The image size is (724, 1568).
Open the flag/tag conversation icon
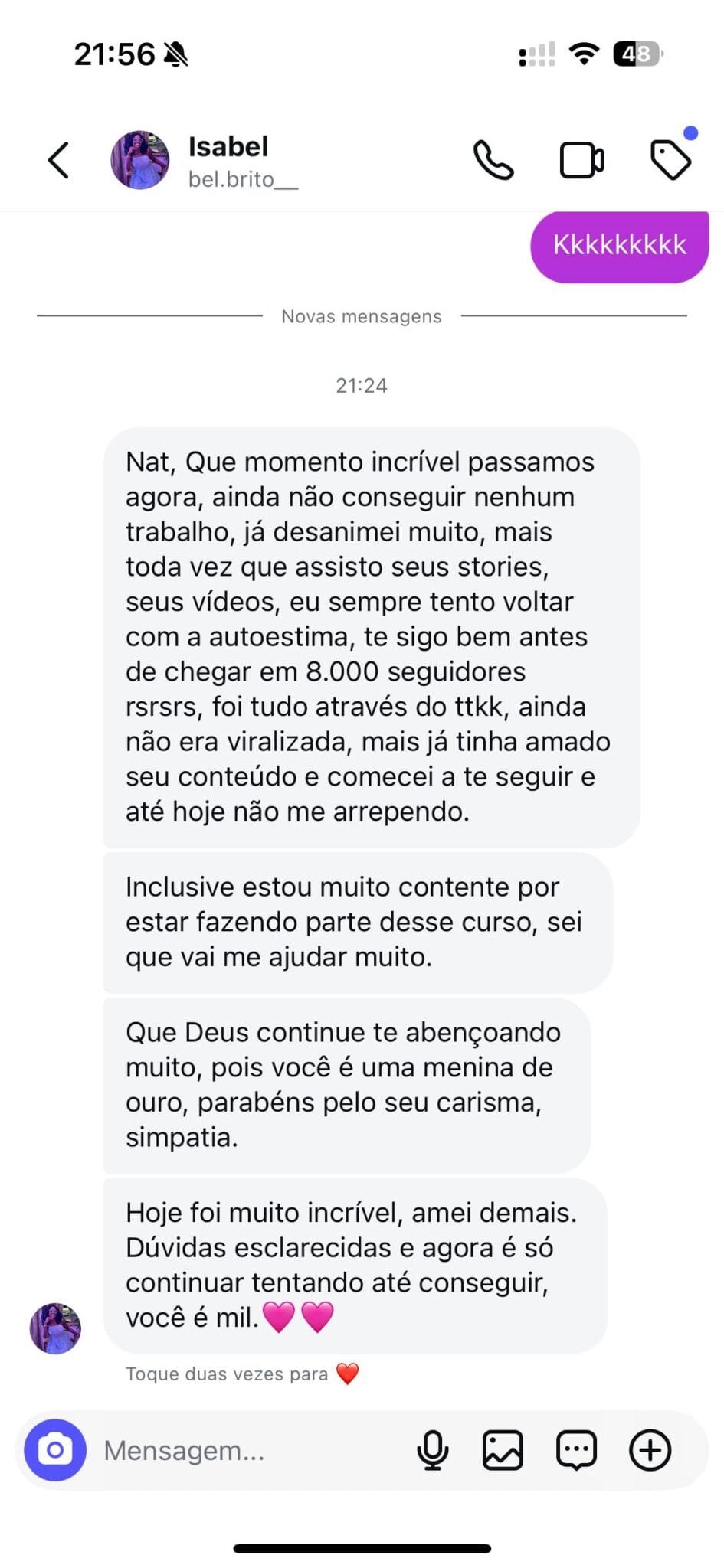tap(672, 159)
